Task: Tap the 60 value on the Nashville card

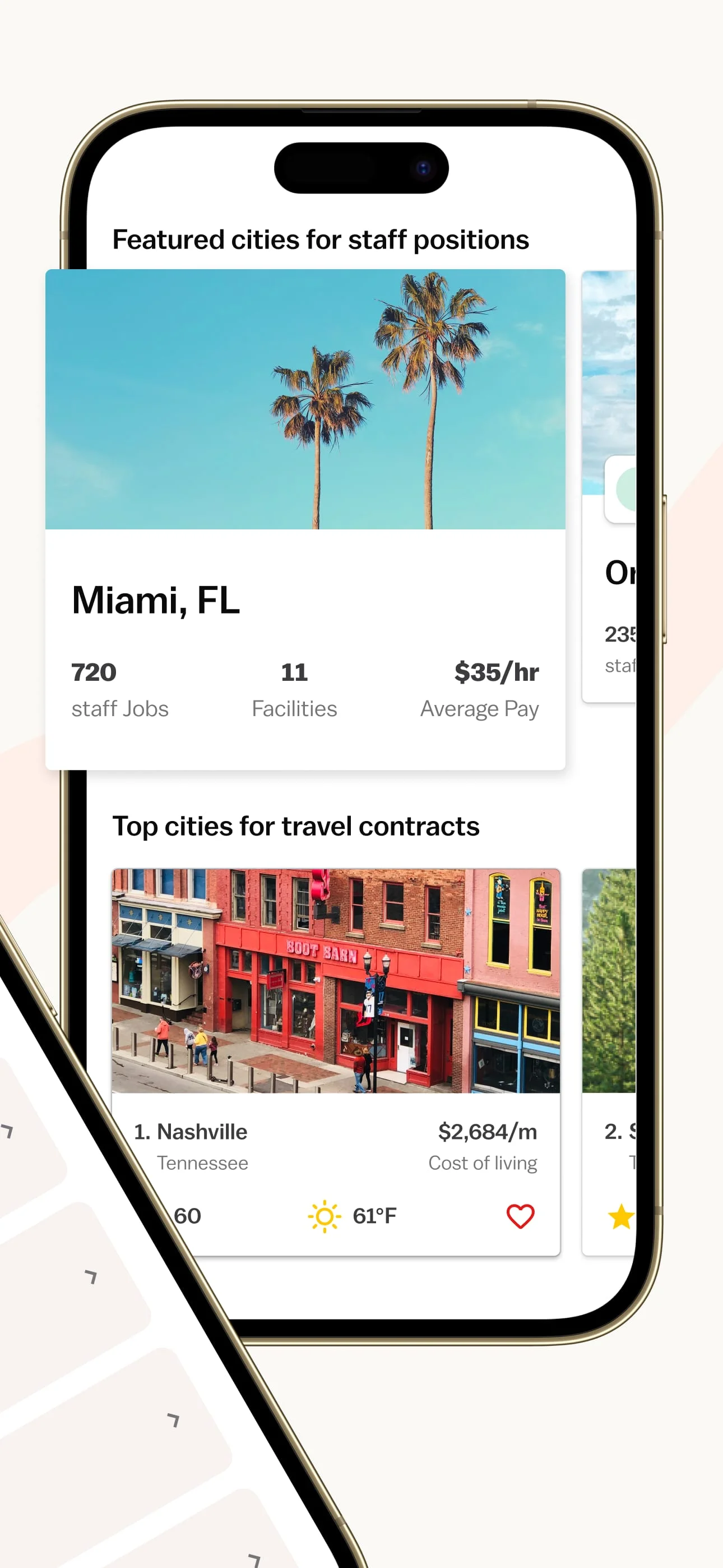Action: (186, 1215)
